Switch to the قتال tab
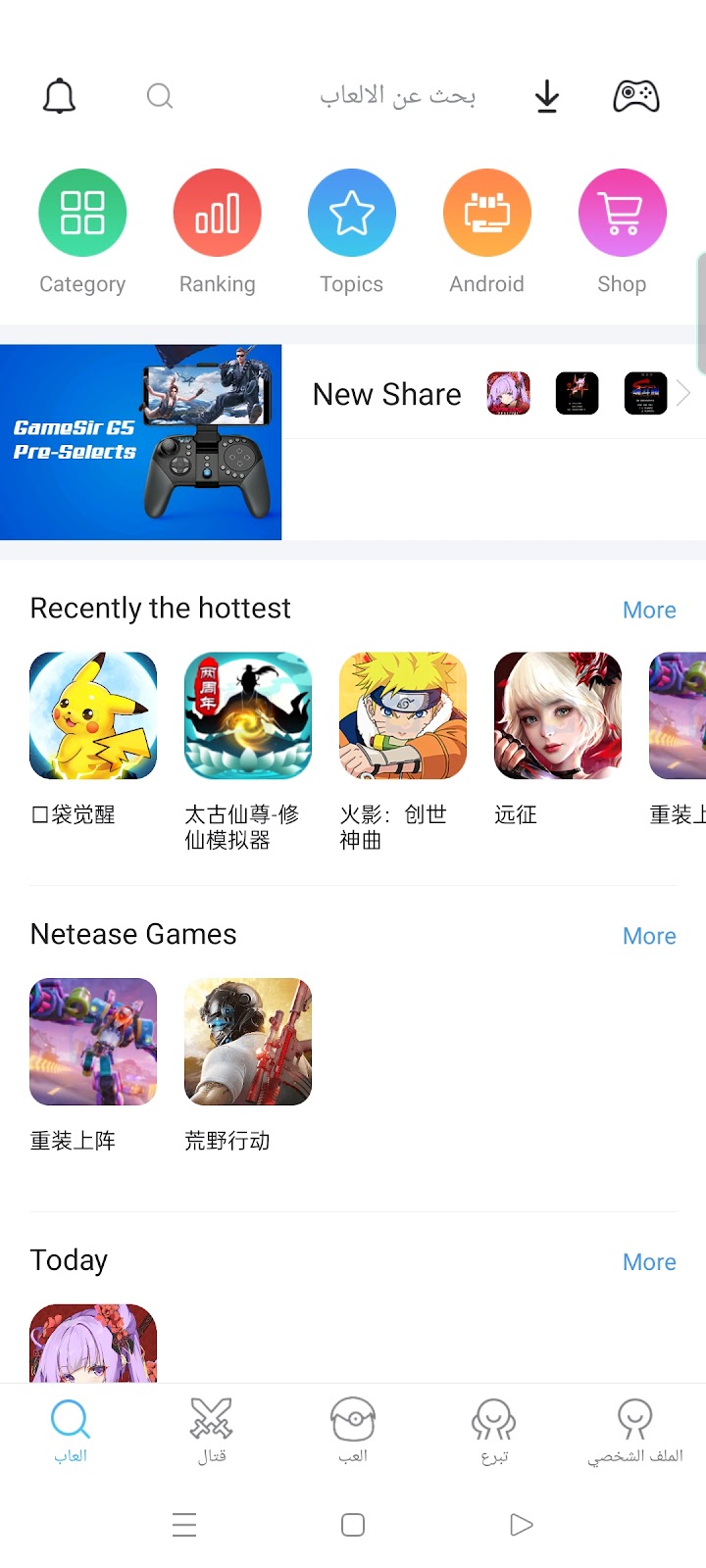Image resolution: width=706 pixels, height=1568 pixels. click(212, 1431)
